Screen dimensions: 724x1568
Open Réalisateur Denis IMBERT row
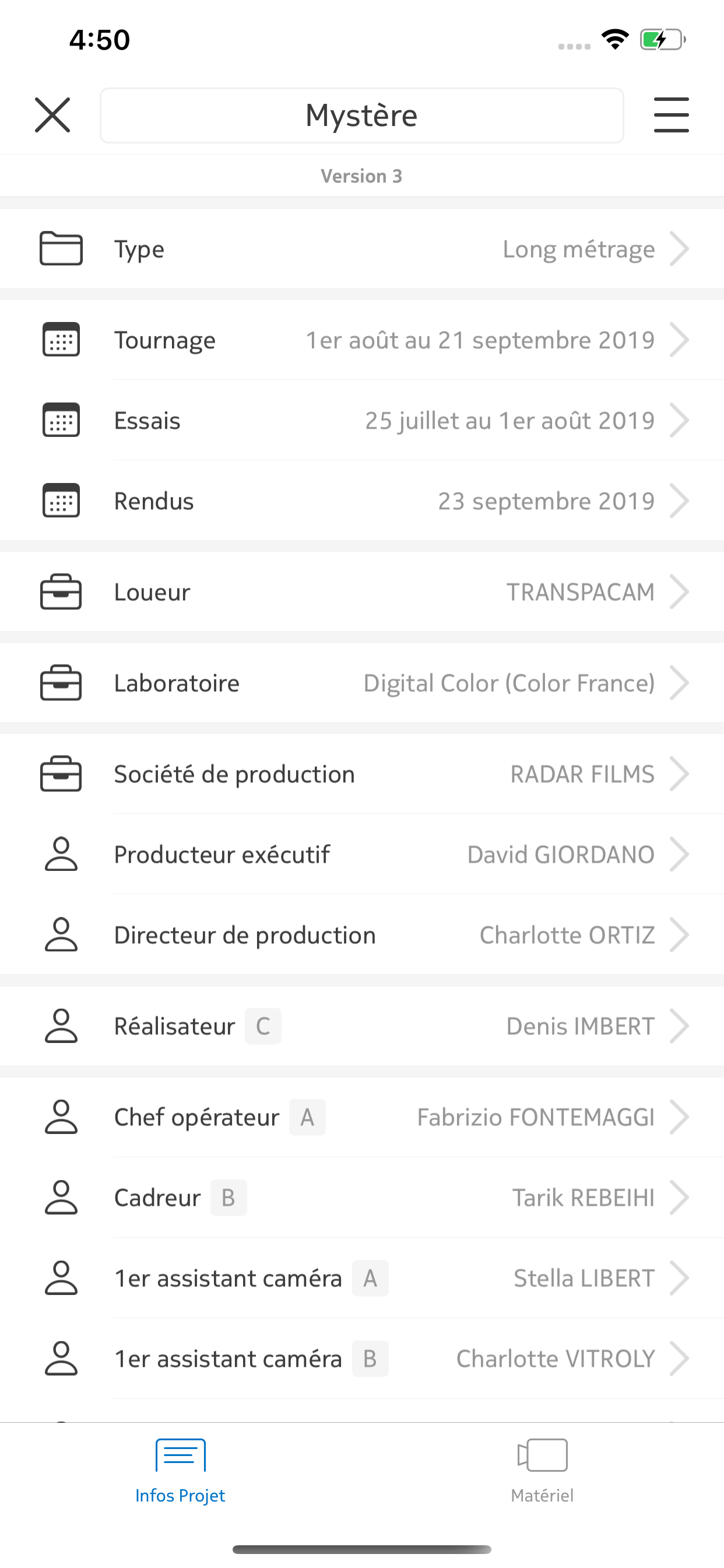click(362, 1026)
